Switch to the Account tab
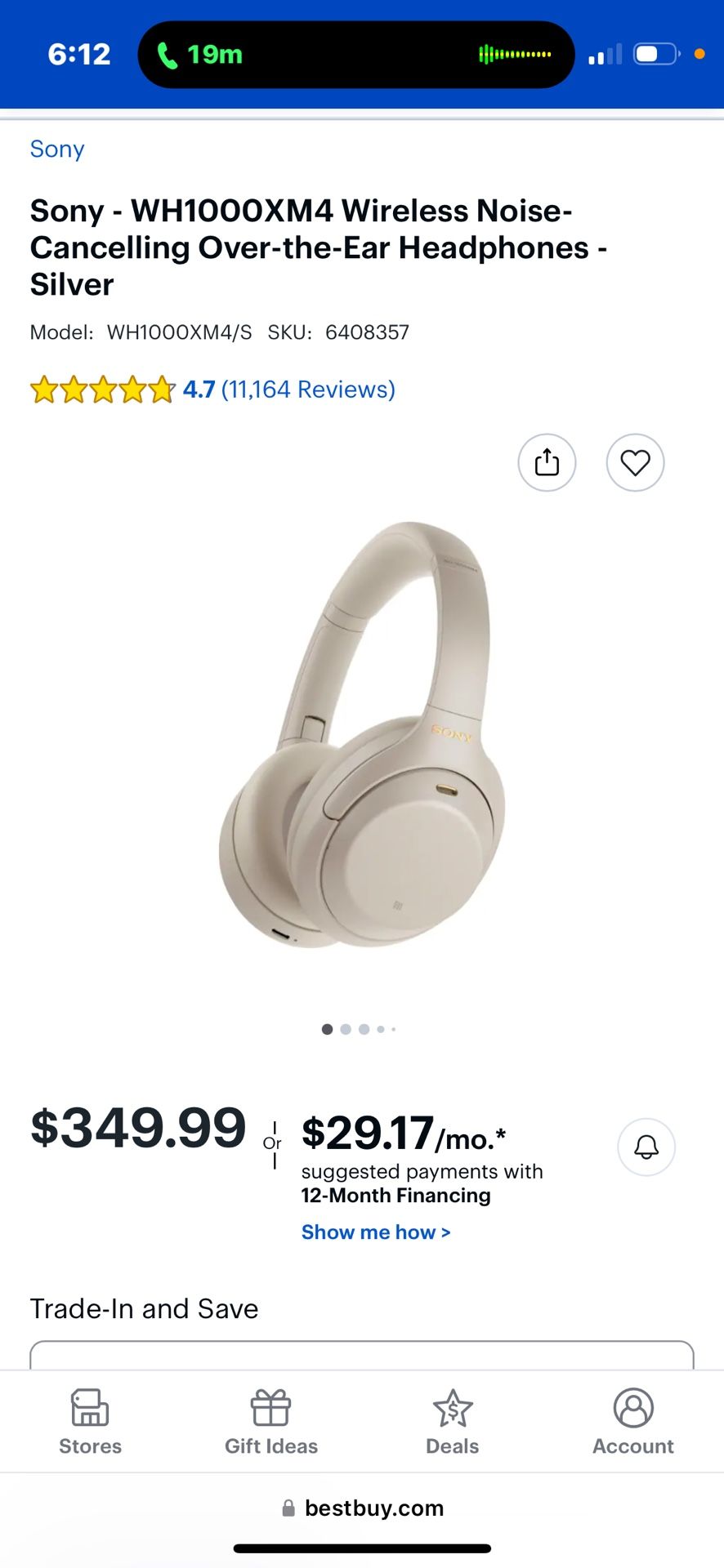Image resolution: width=724 pixels, height=1568 pixels. click(633, 1422)
